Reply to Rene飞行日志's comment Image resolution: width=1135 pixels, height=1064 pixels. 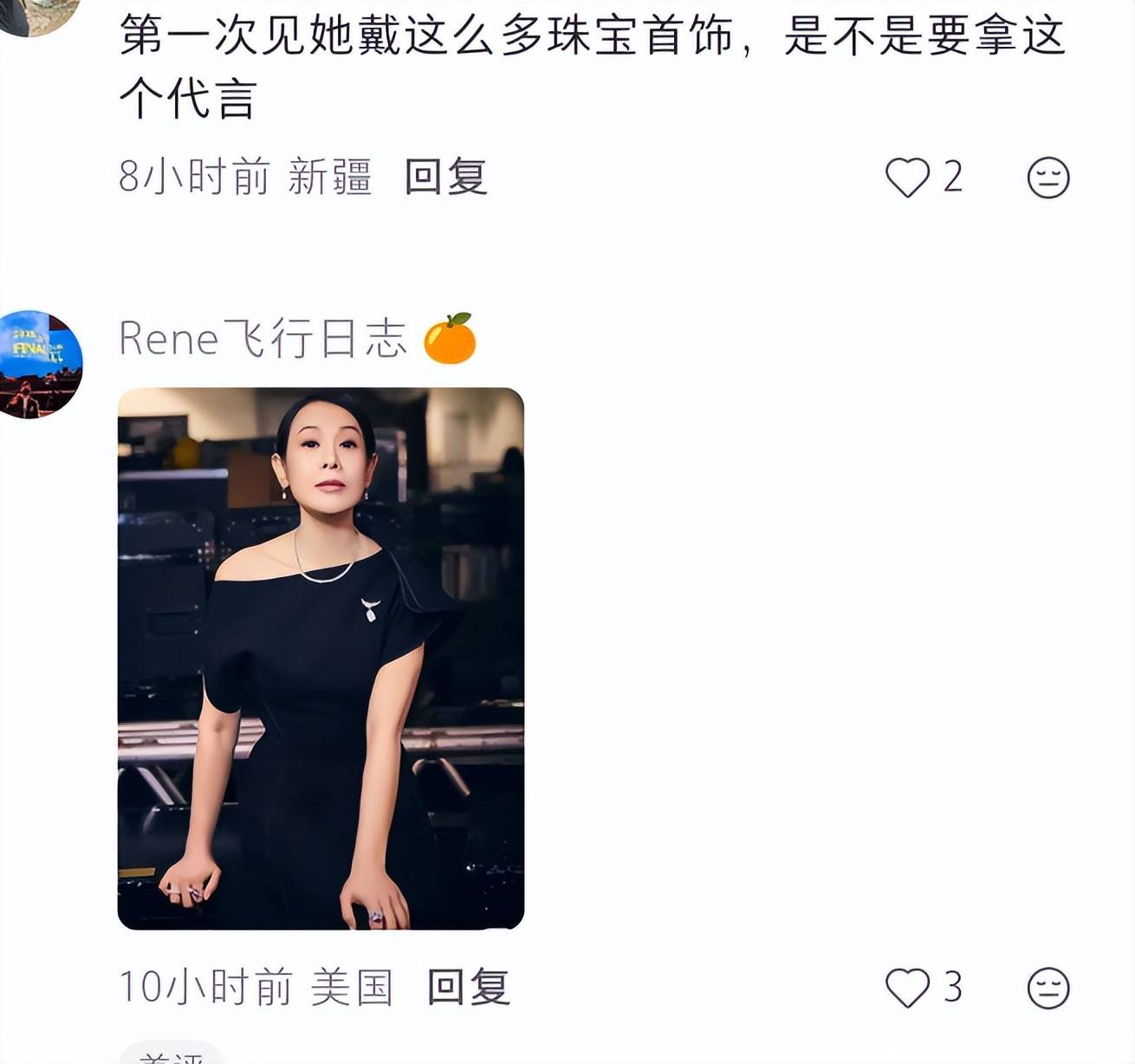468,987
